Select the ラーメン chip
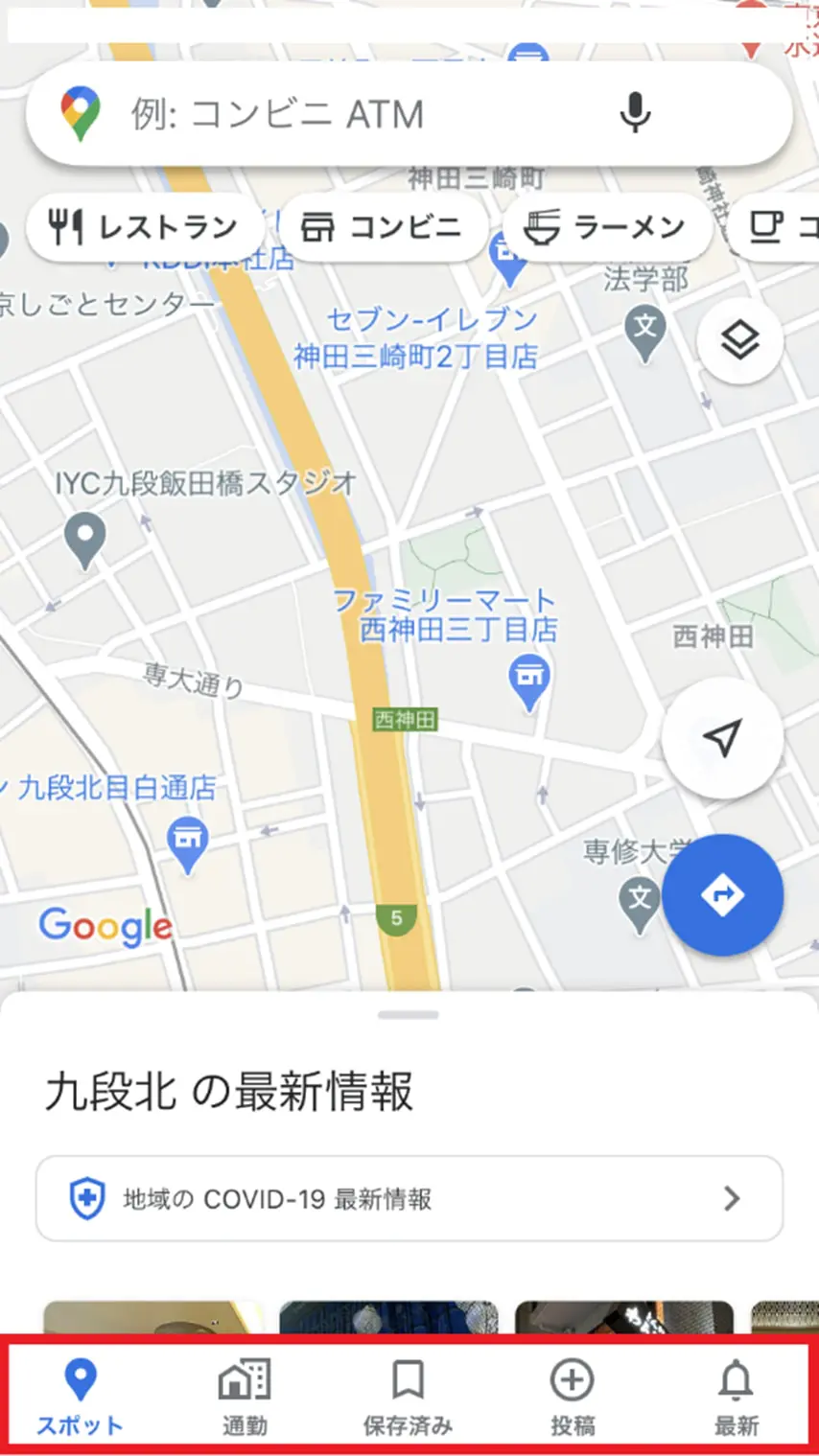Screen dimensions: 819x1456 tap(606, 228)
